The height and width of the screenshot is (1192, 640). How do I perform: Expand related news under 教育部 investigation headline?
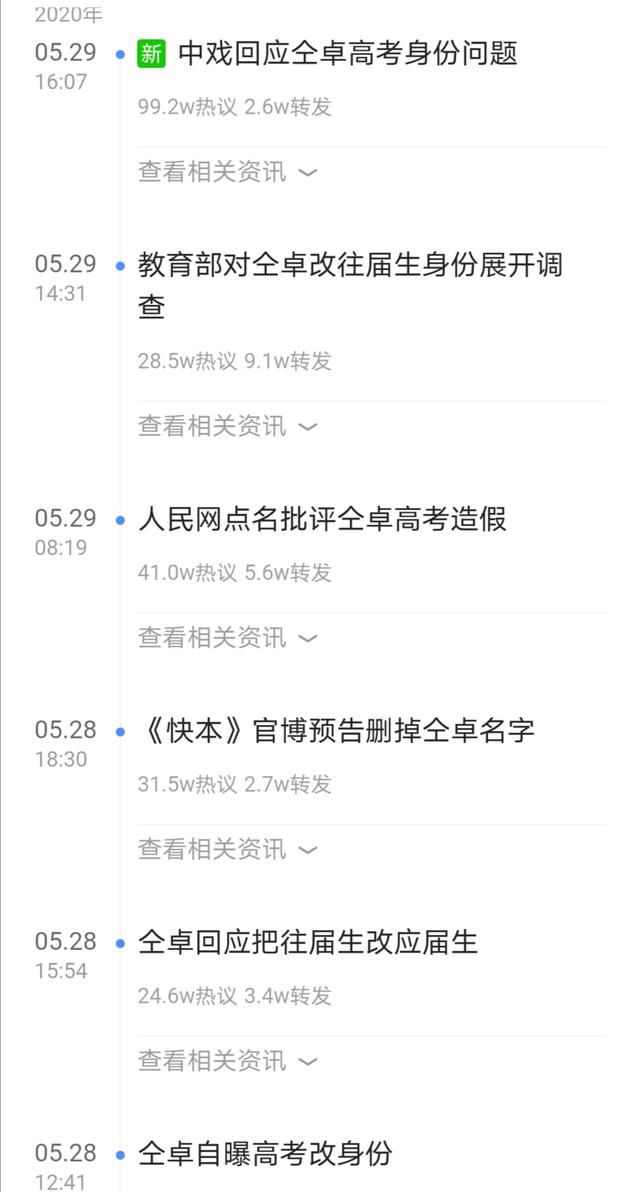(x=227, y=426)
